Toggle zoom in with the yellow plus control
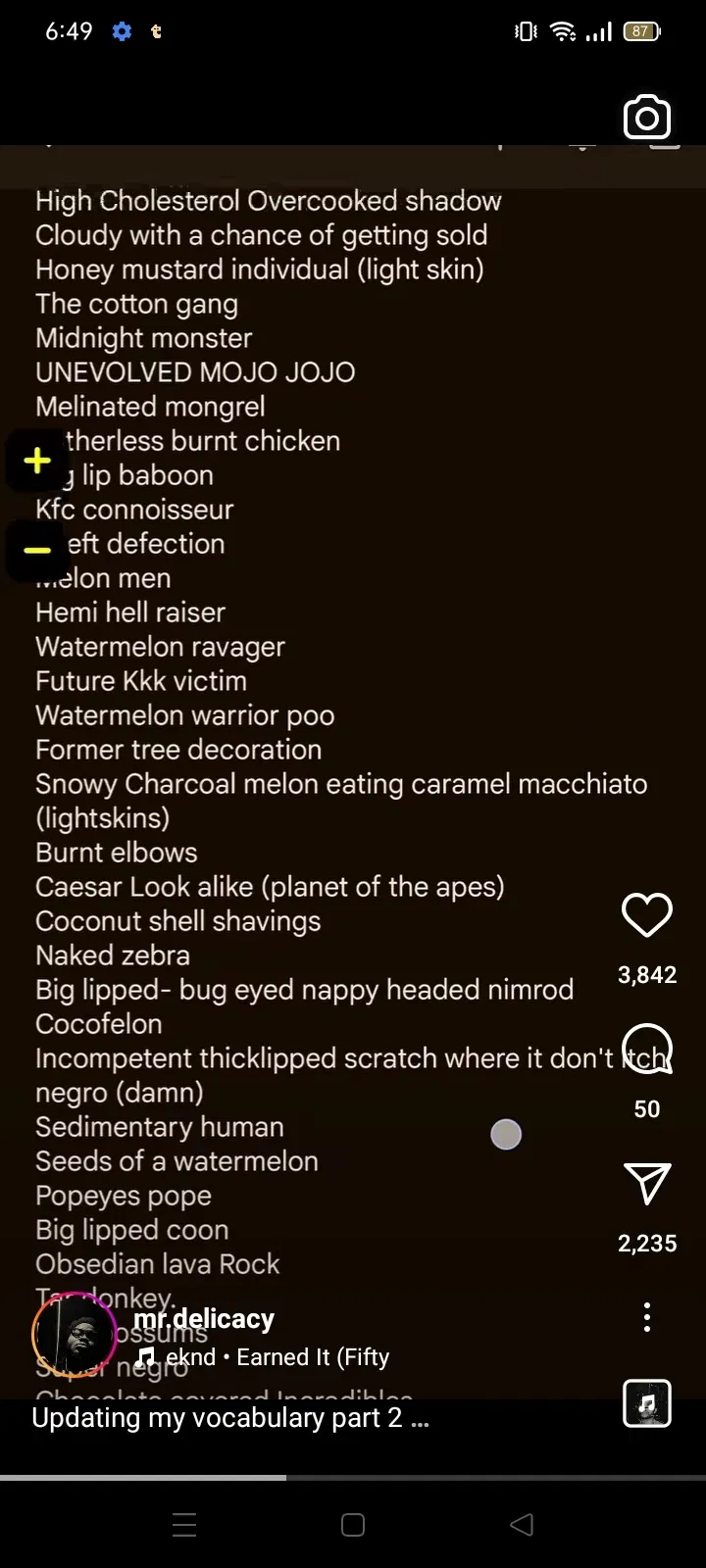The width and height of the screenshot is (706, 1568). point(36,459)
